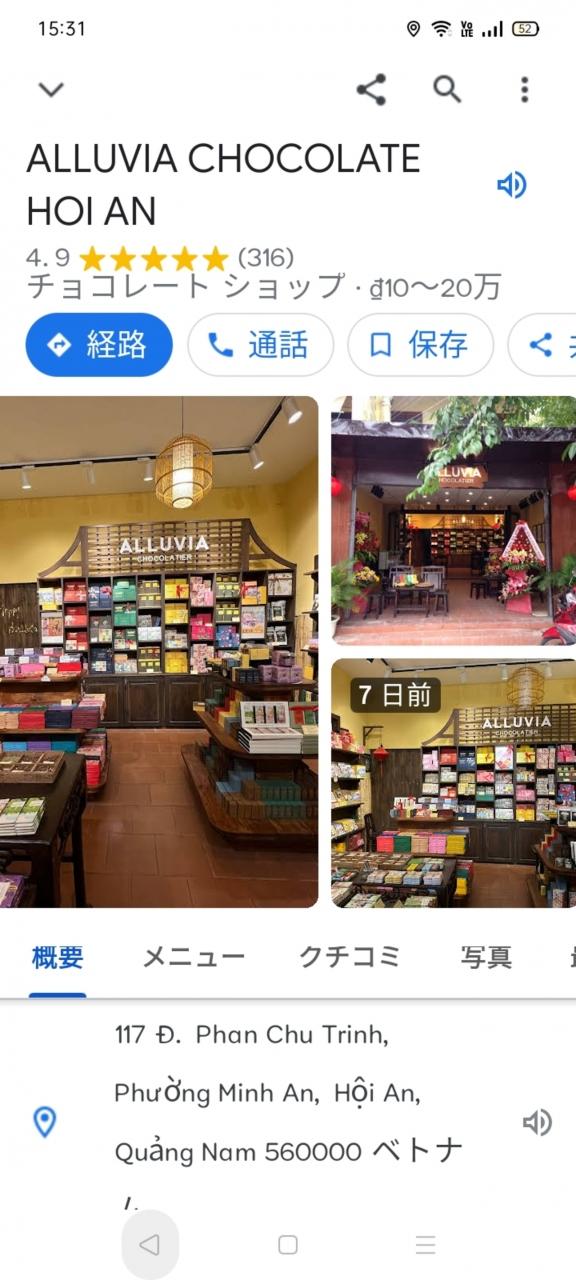The width and height of the screenshot is (576, 1280).
Task: Save the place with 保存 button
Action: tap(420, 345)
